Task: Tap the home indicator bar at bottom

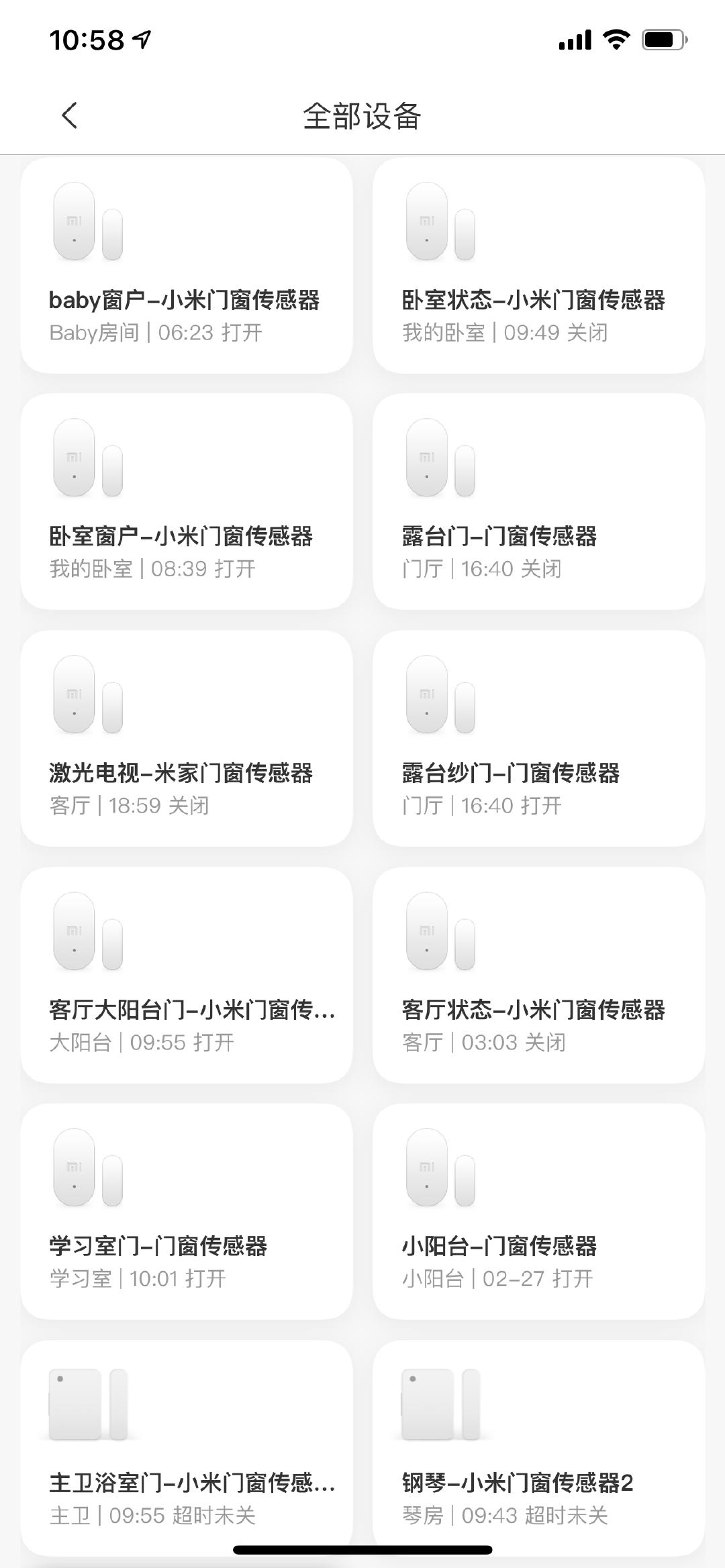Action: point(362,1543)
